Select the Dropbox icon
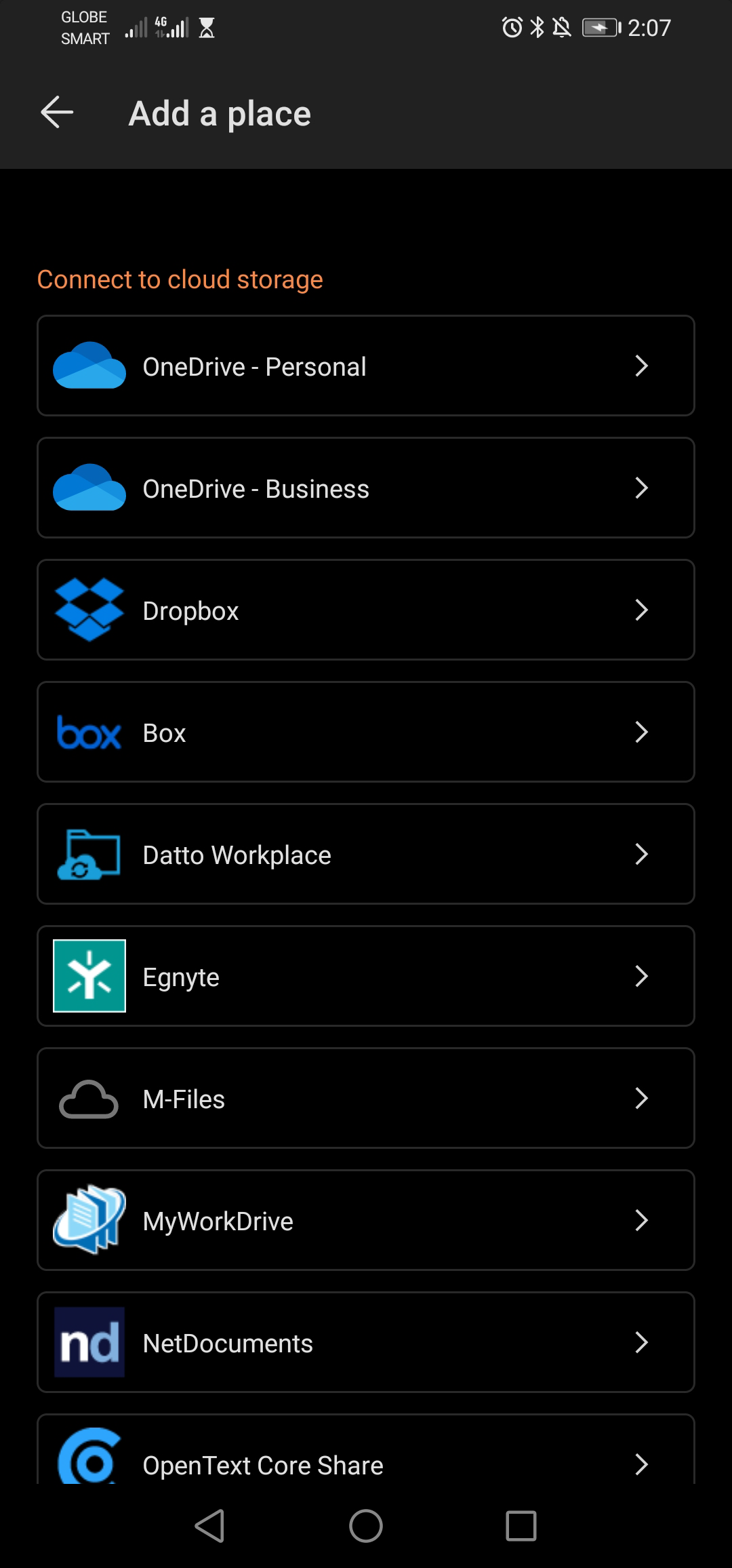The height and width of the screenshot is (1568, 732). point(89,610)
